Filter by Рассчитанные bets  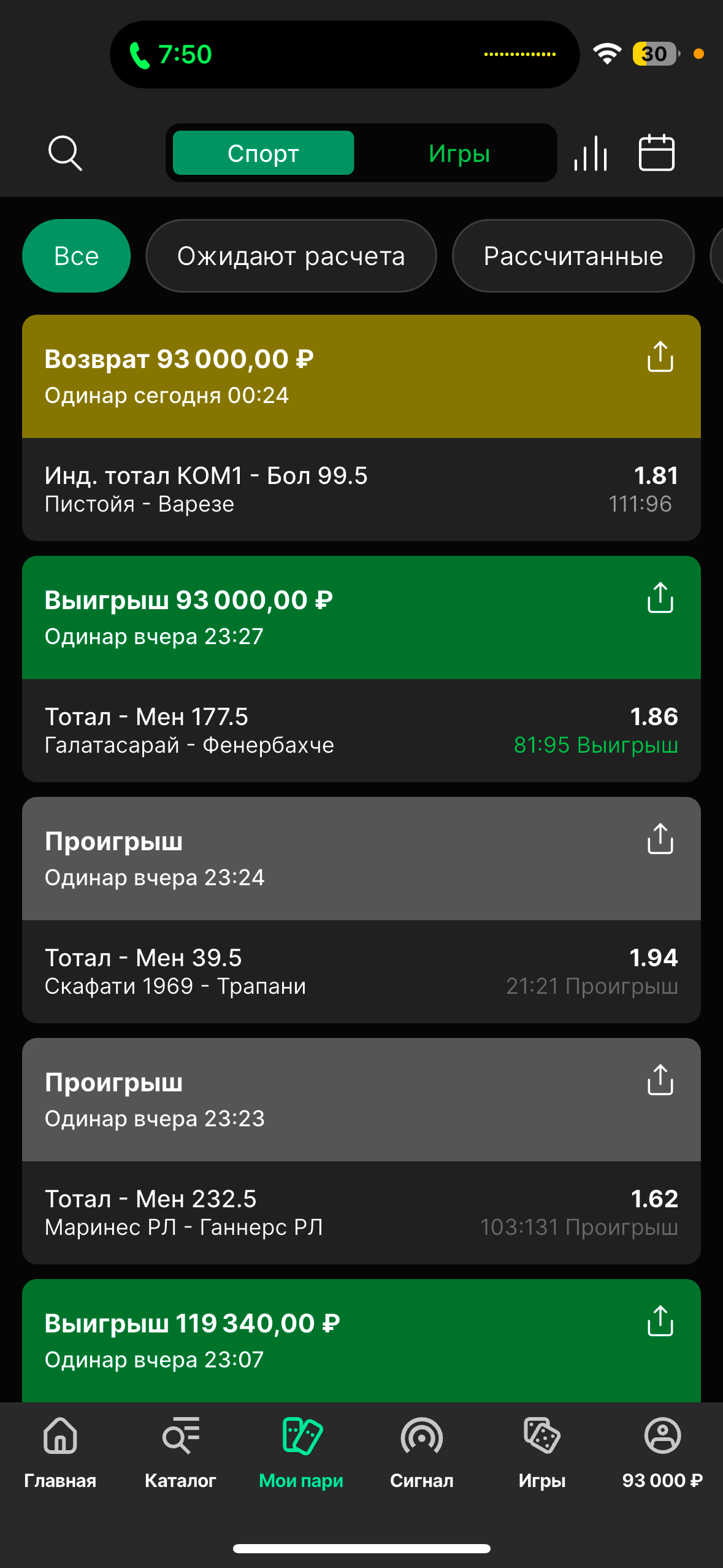[x=573, y=256]
